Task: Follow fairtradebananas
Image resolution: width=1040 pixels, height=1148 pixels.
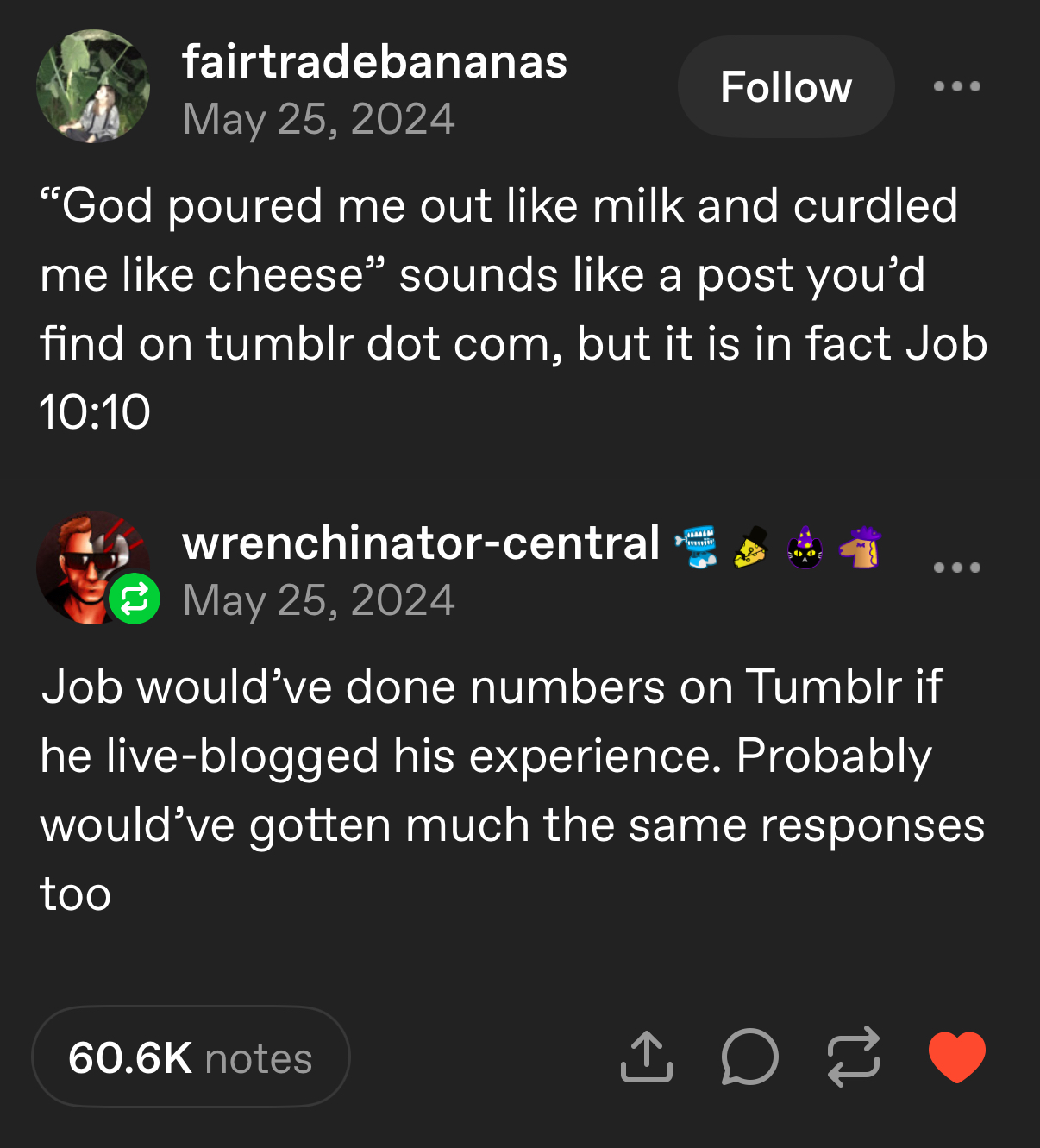Action: (786, 86)
